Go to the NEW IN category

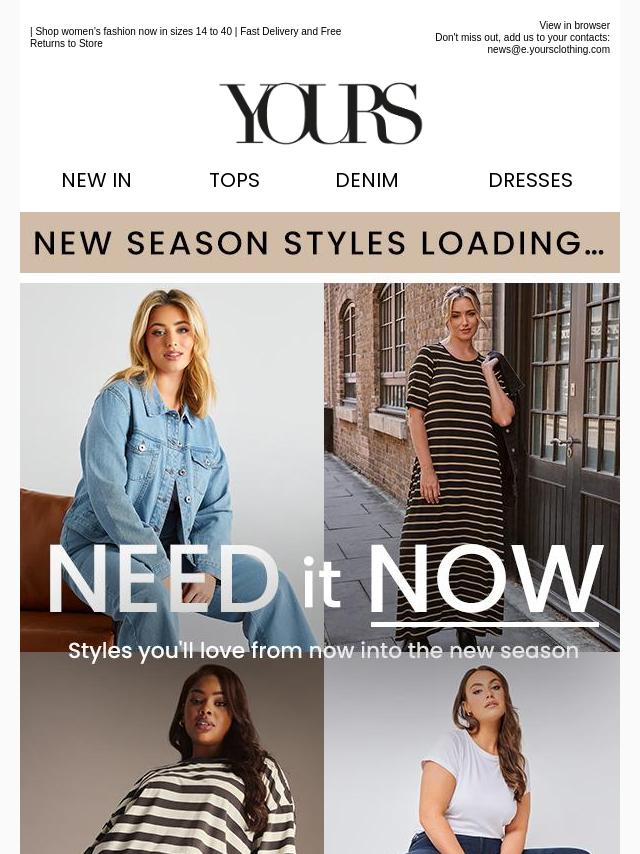click(x=97, y=181)
